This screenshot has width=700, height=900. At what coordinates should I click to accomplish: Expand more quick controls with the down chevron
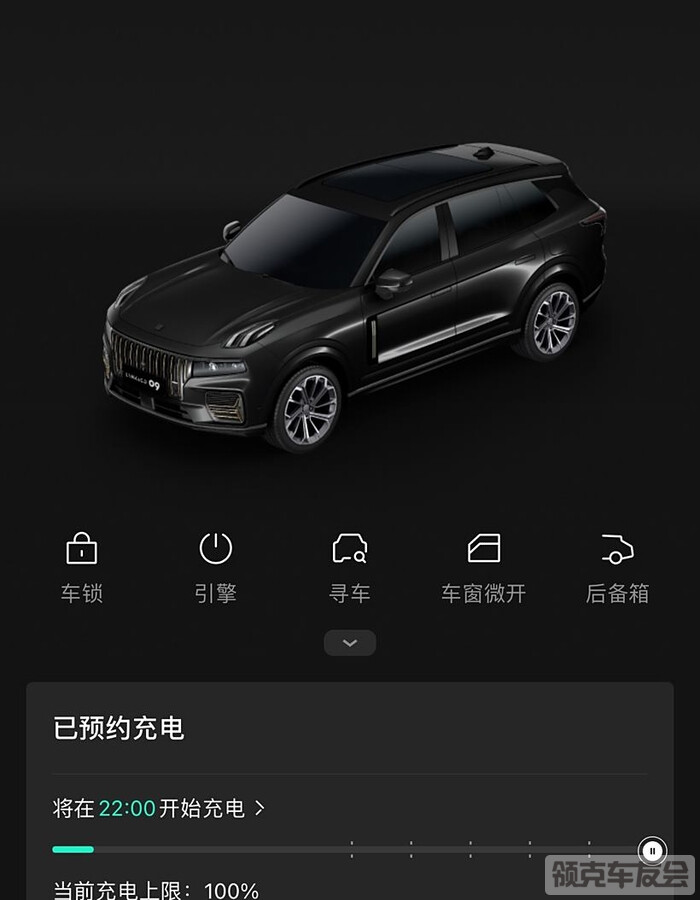350,643
